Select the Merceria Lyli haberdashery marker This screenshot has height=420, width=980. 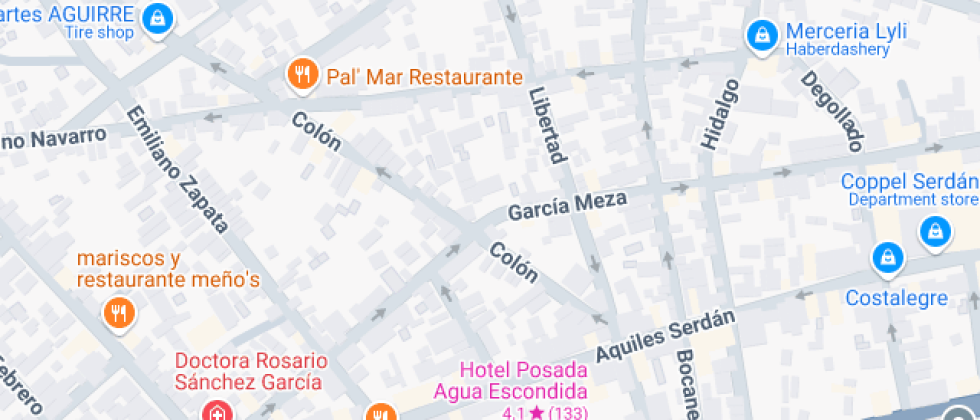(x=763, y=35)
